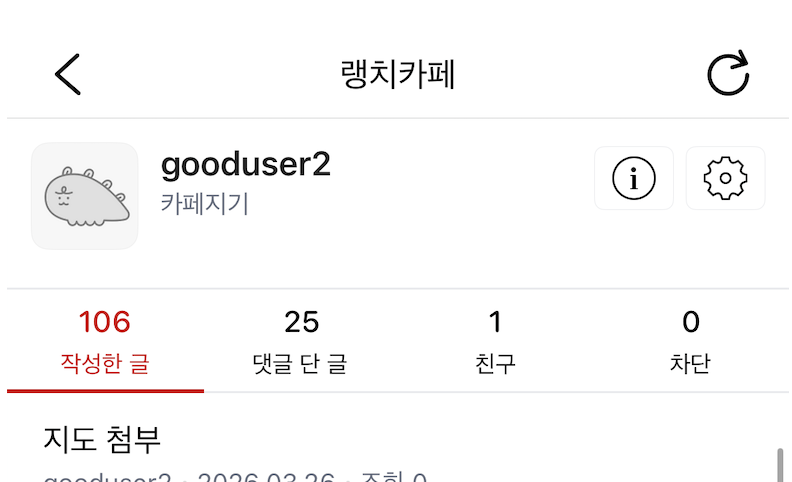
Task: Switch to the 친구 tab
Action: coord(495,342)
